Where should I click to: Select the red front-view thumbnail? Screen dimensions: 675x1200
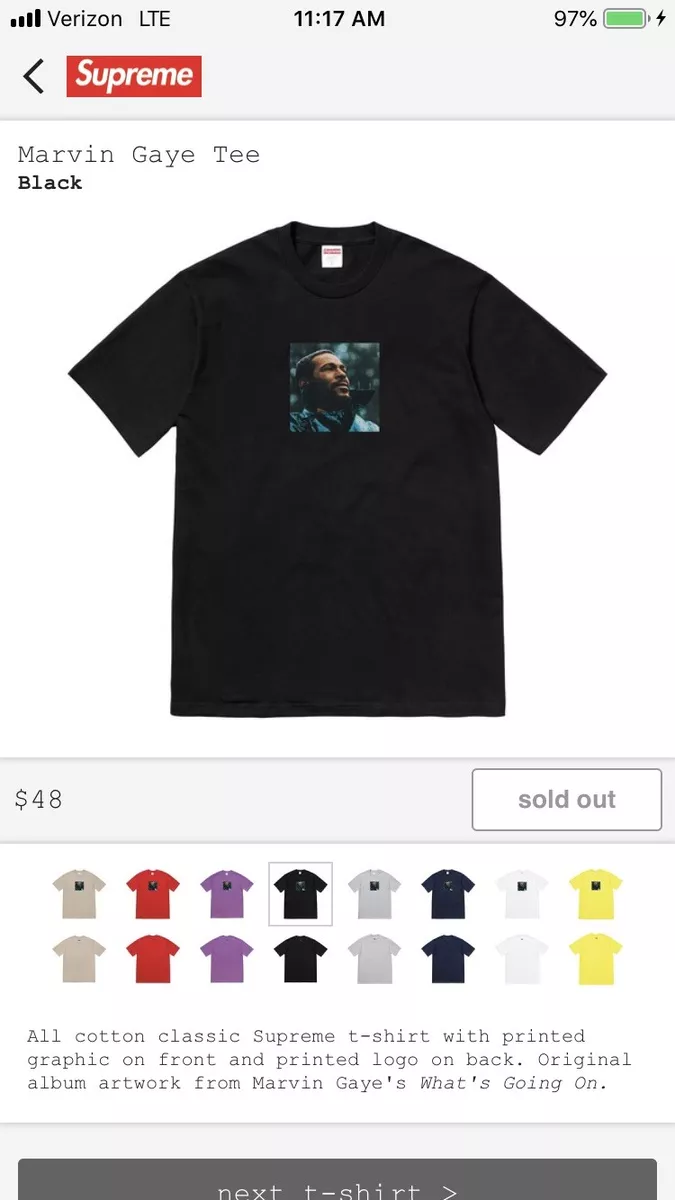click(153, 894)
